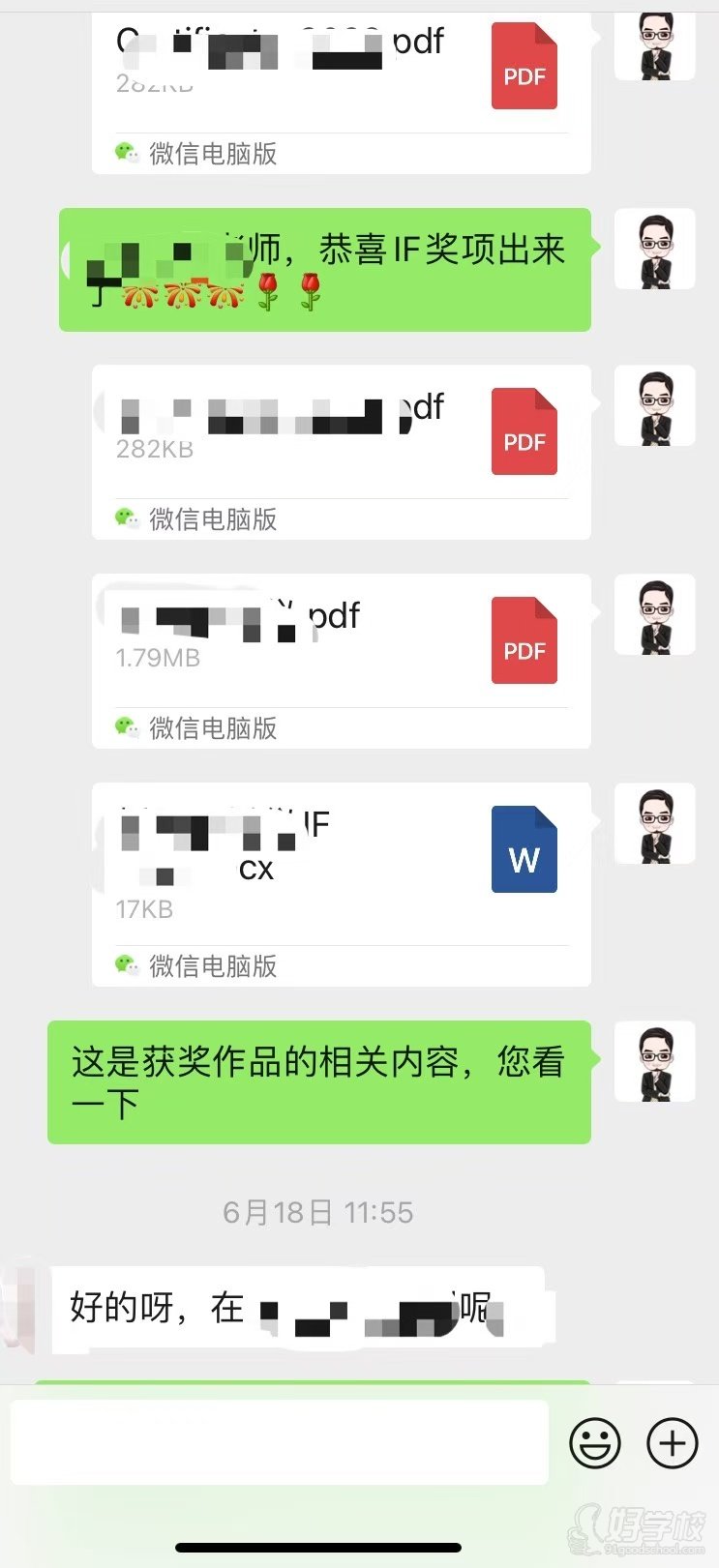Click the blue W badge on the docx card

tap(525, 850)
